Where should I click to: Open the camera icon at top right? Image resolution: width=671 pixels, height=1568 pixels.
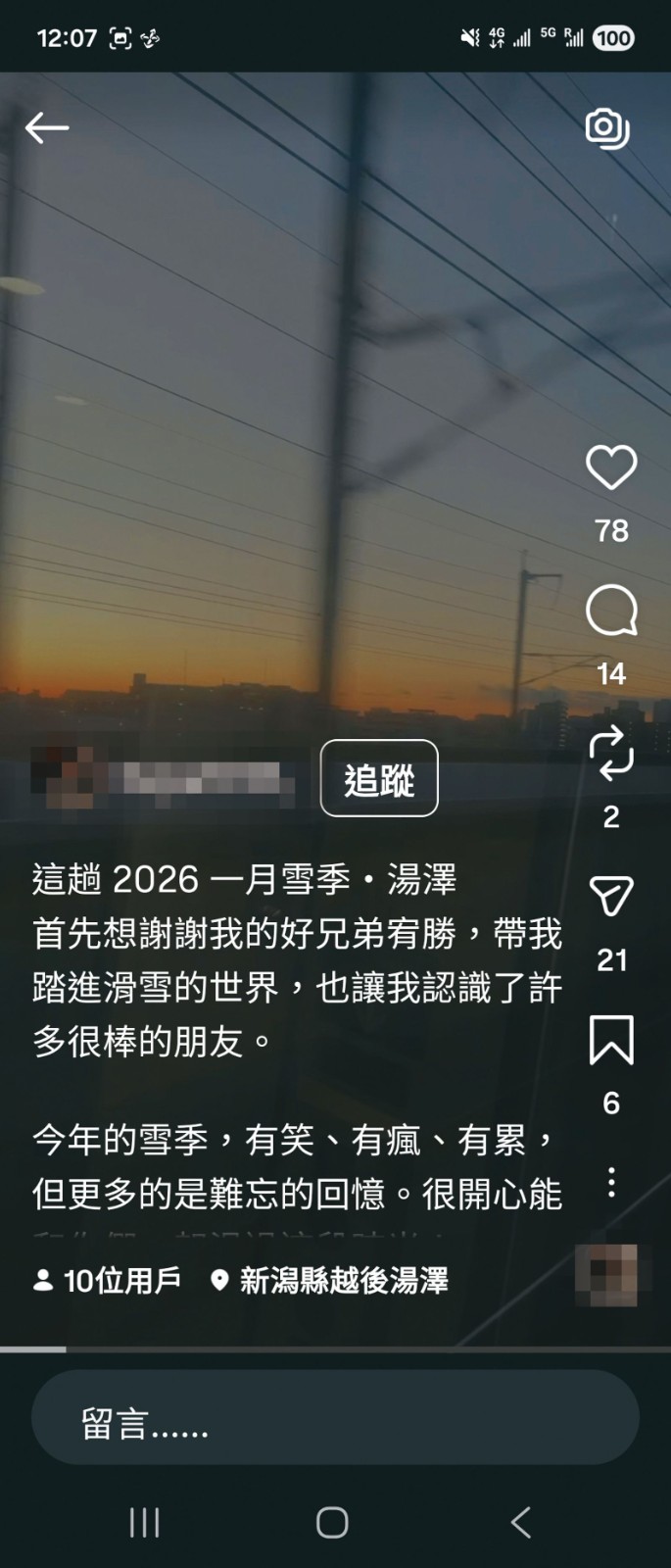coord(607,128)
